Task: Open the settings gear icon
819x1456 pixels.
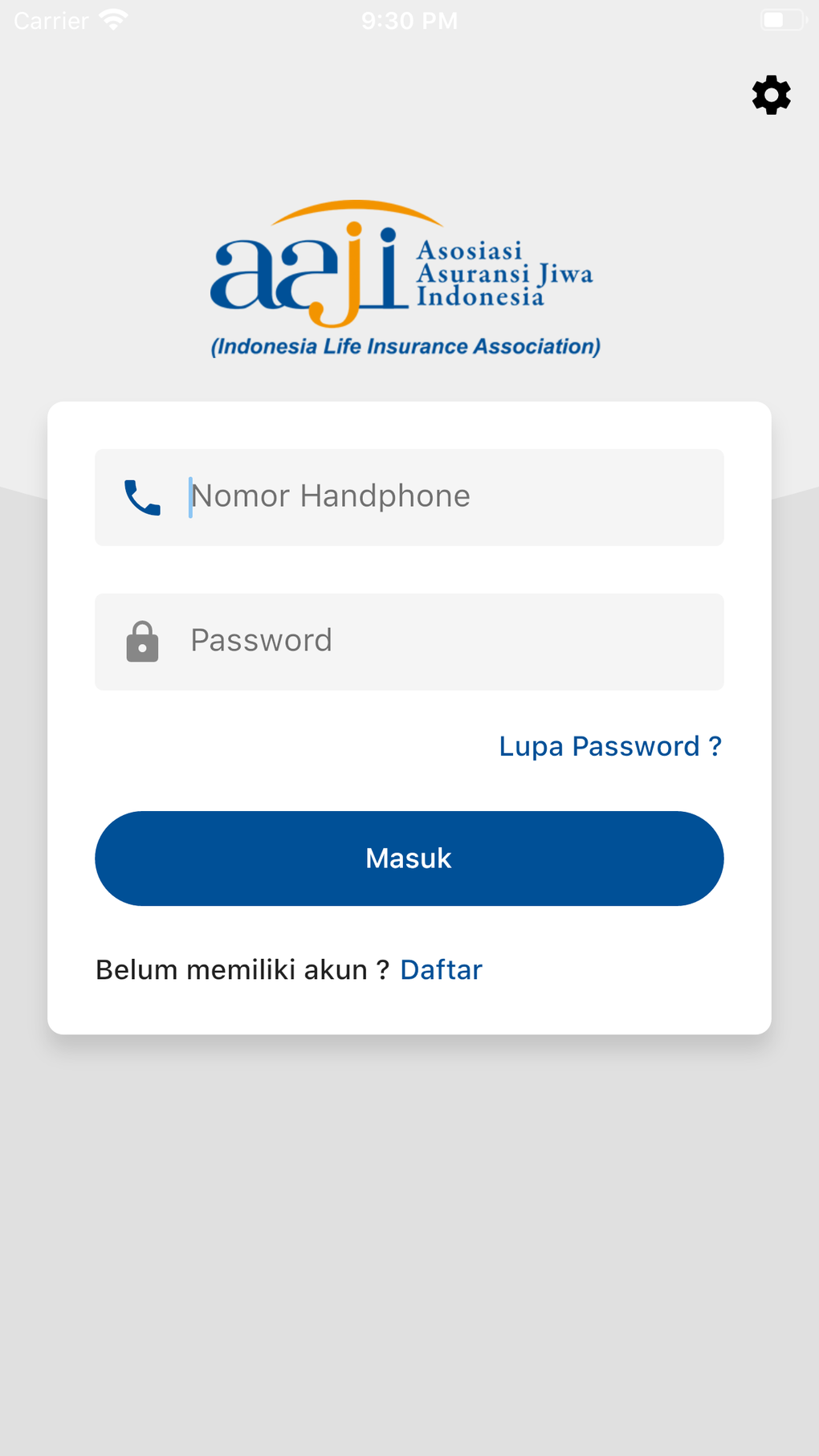Action: (771, 95)
